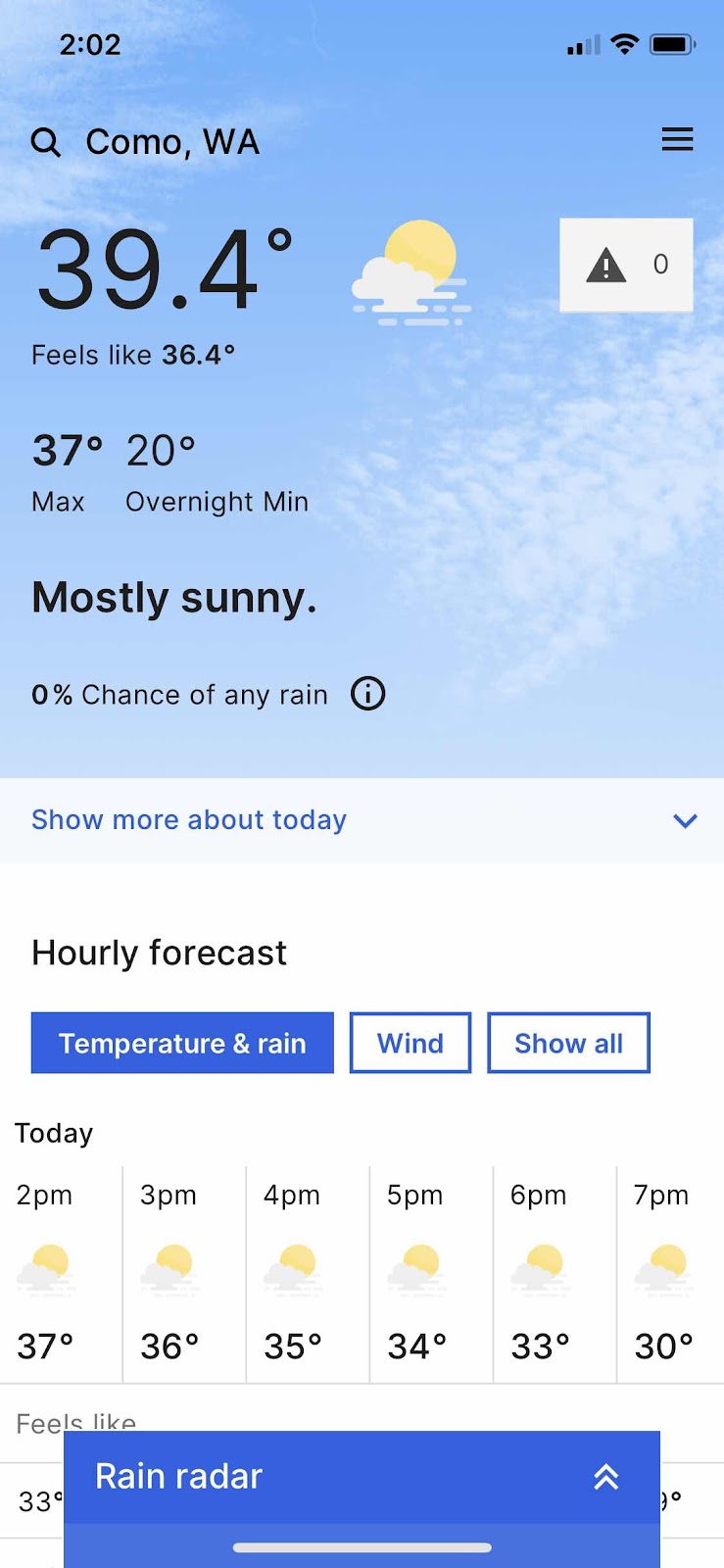Expand the Rain radar panel
Screen dimensions: 724x1568
362,1477
